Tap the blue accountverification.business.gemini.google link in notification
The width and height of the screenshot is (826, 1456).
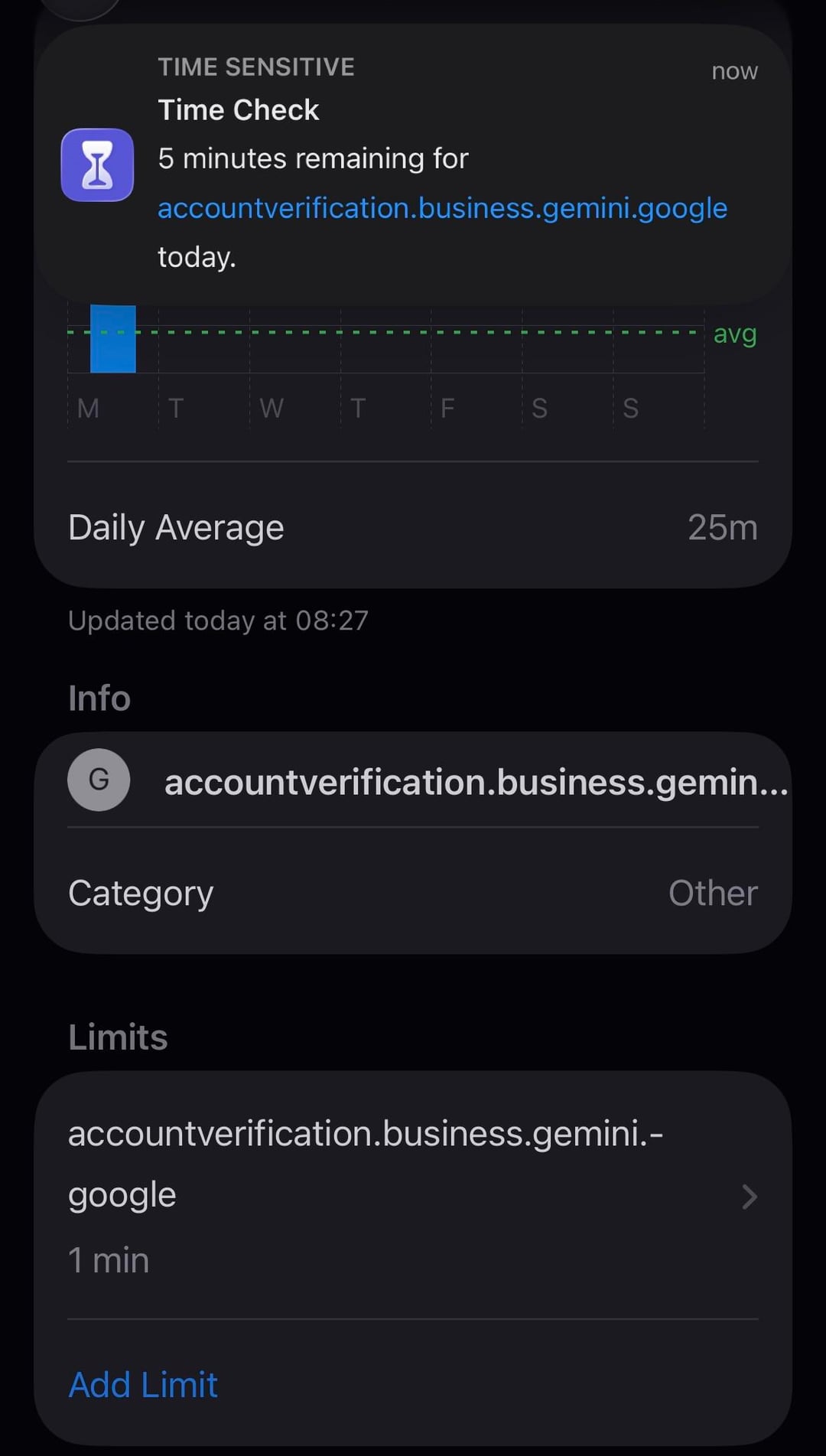point(442,208)
